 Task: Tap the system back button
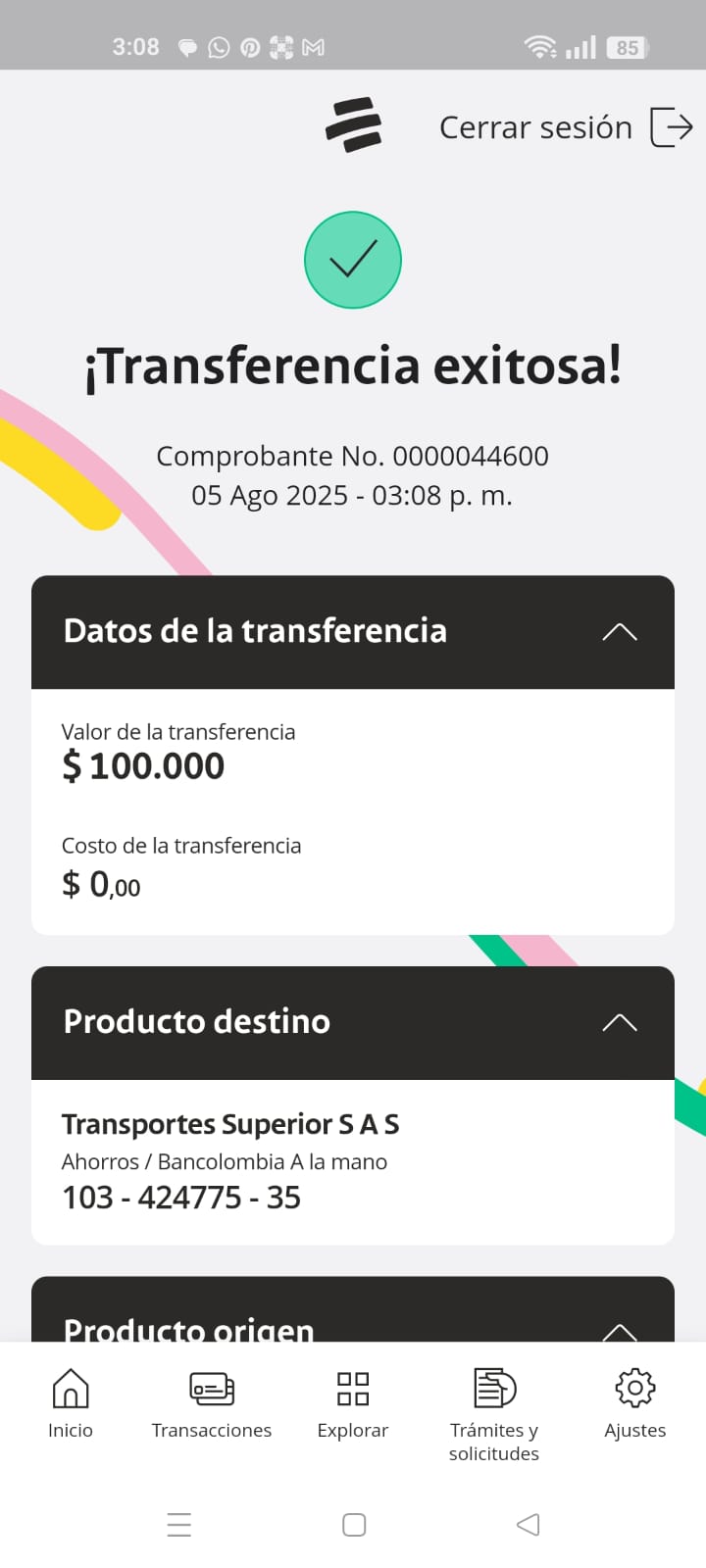[x=528, y=1525]
